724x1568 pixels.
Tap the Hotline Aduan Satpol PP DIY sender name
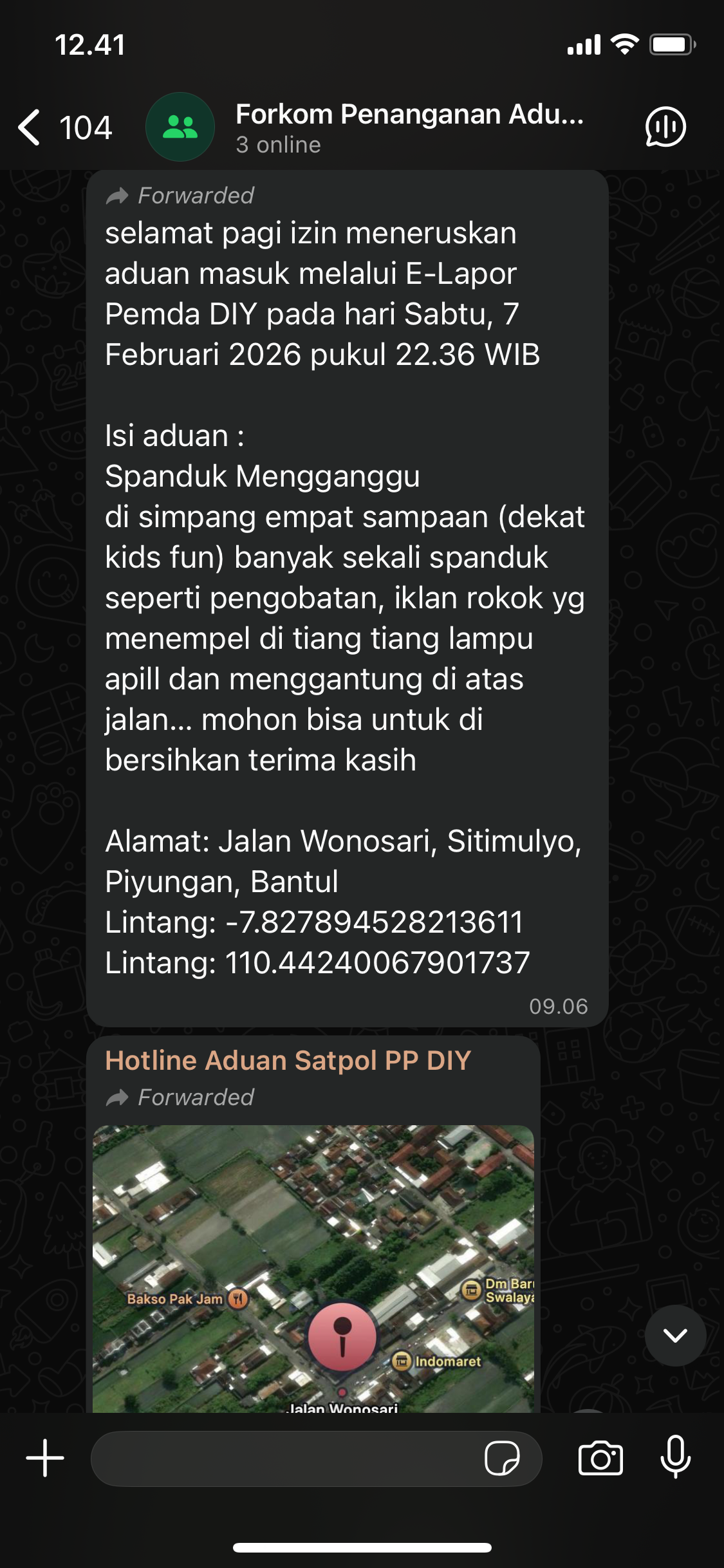288,1060
